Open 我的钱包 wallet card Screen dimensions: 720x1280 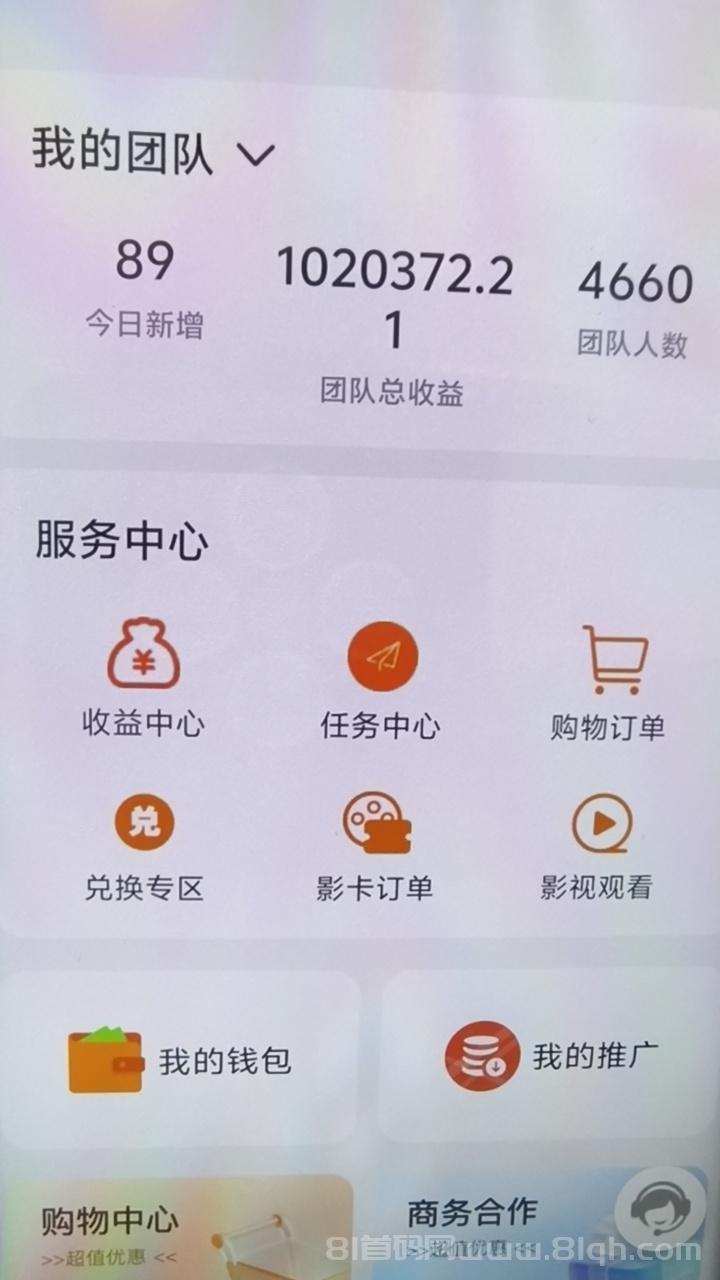(x=180, y=1060)
